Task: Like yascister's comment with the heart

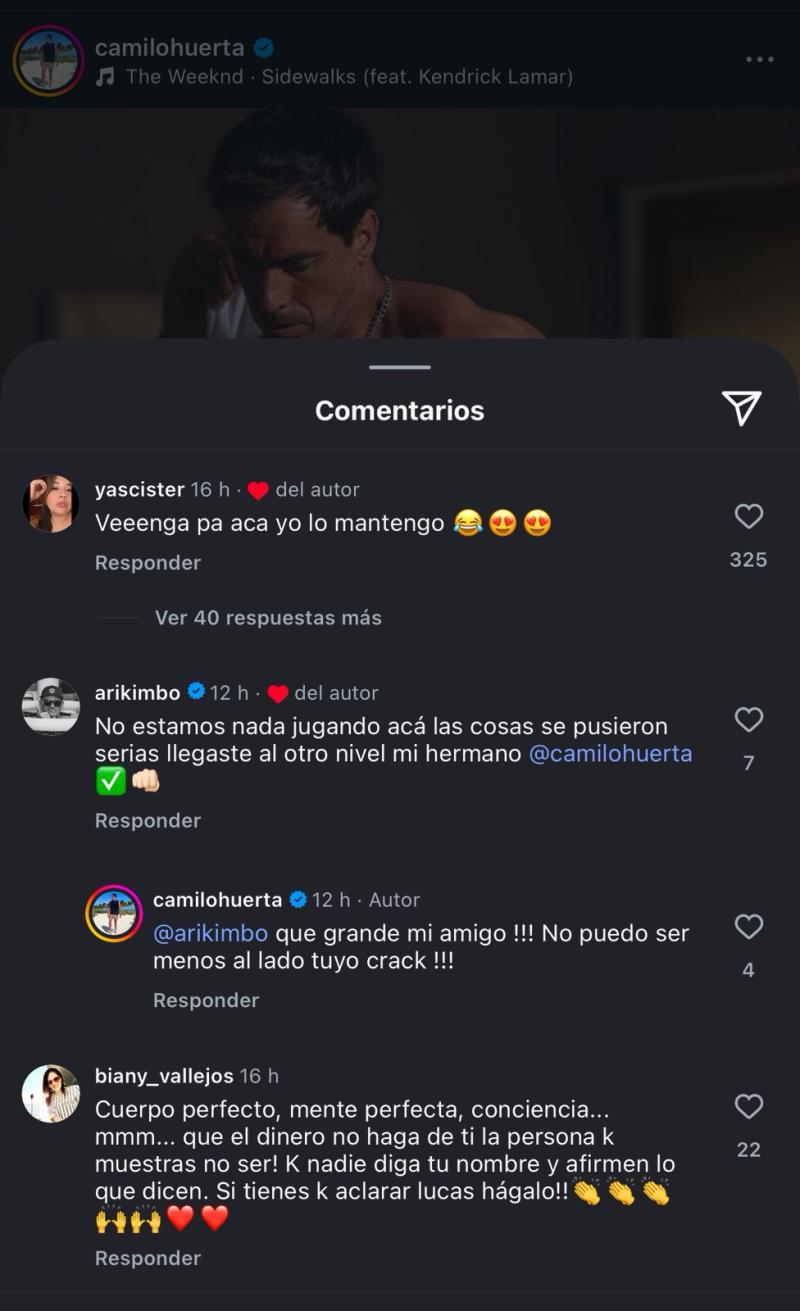Action: [x=749, y=516]
